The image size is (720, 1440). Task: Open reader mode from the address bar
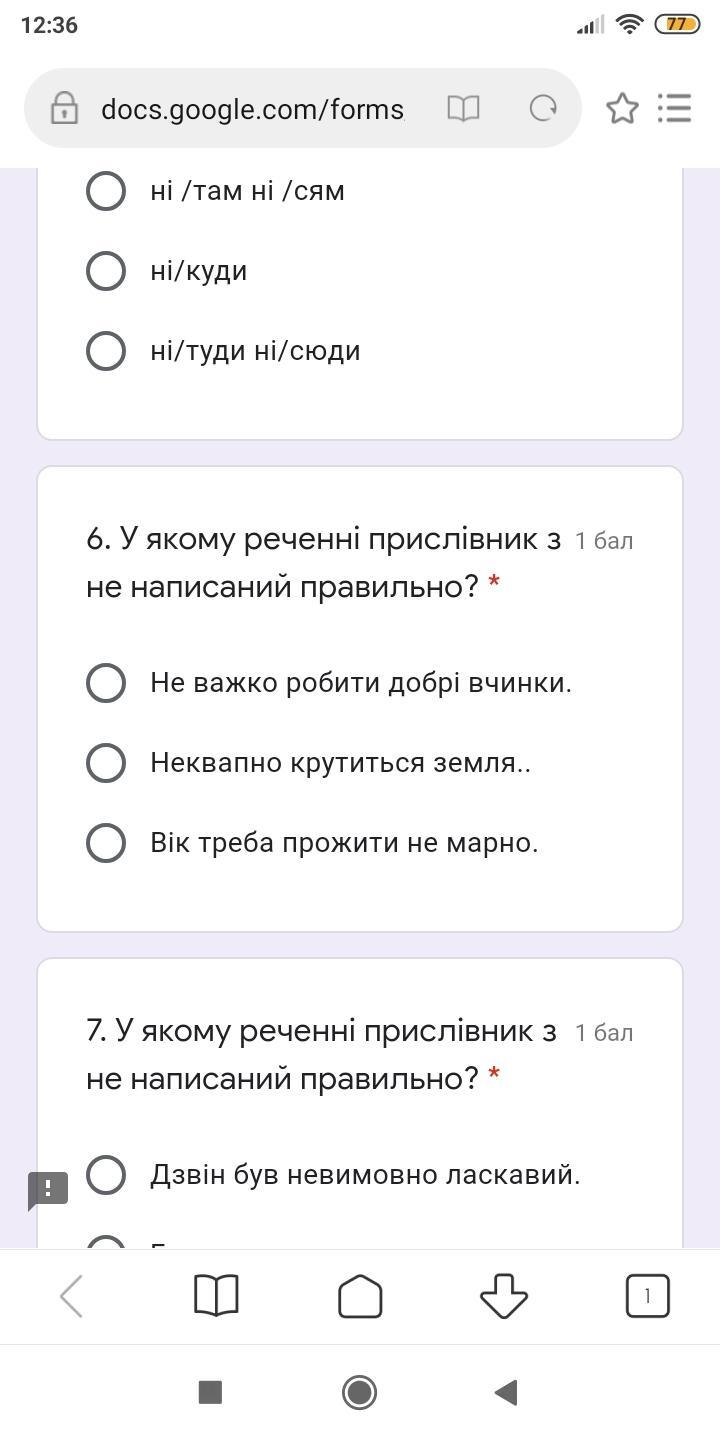(463, 109)
